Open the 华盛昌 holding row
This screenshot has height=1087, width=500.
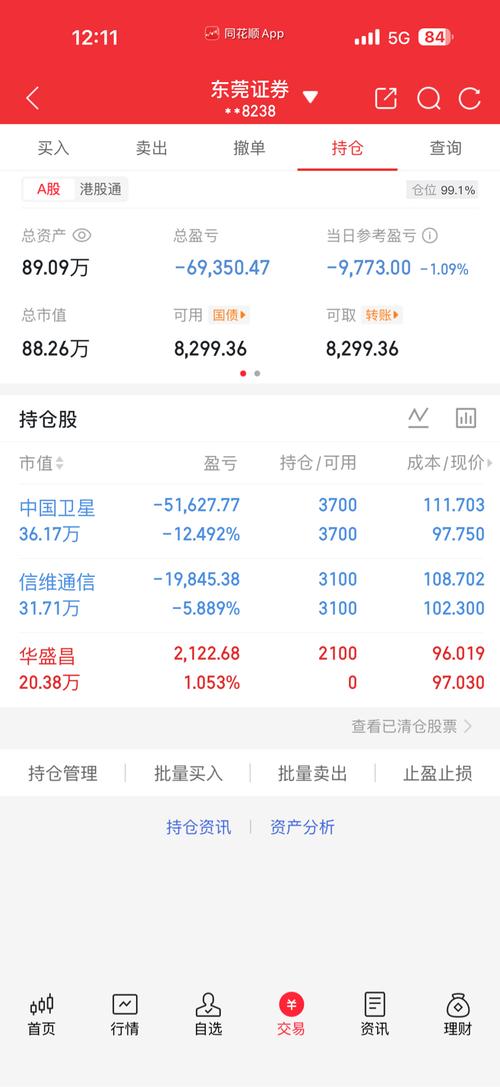coord(250,669)
